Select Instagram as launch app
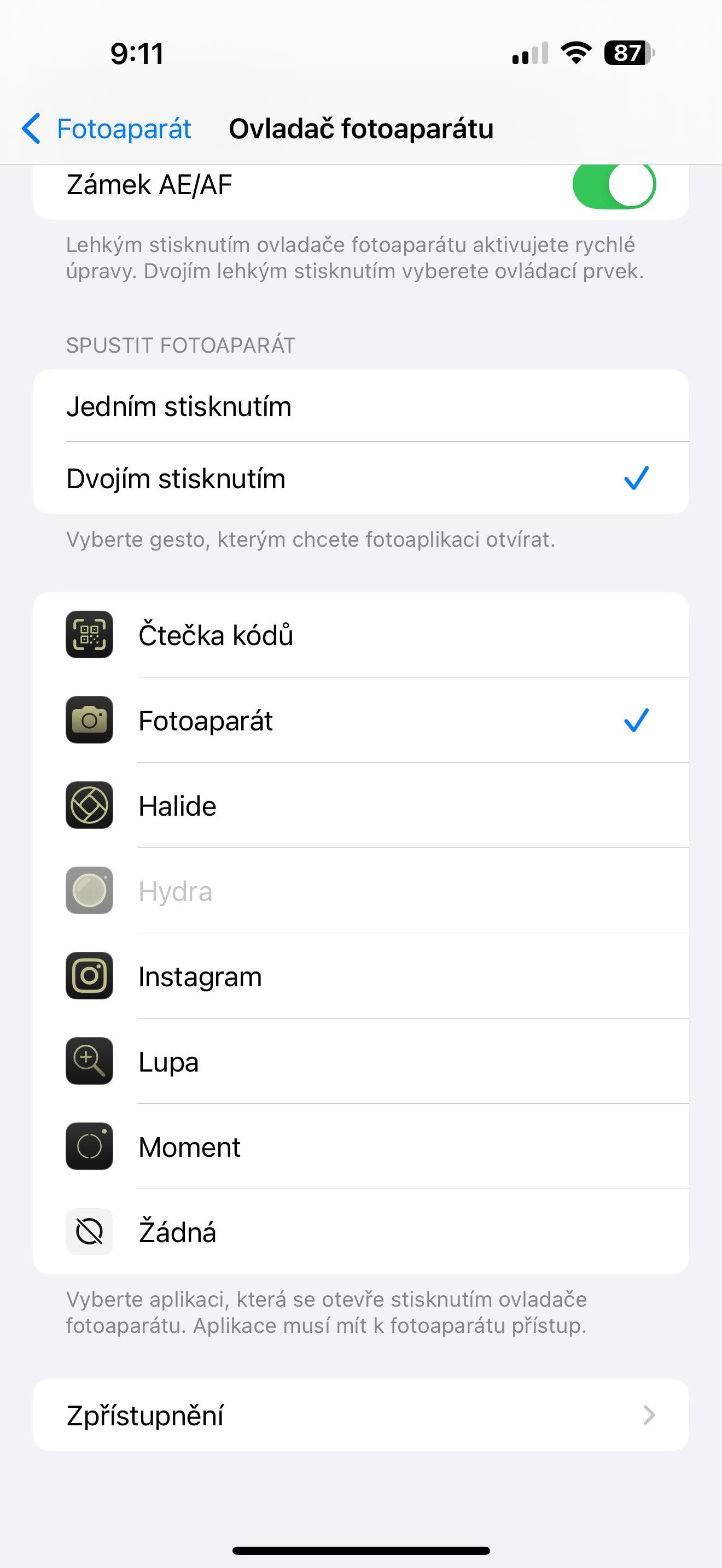The height and width of the screenshot is (1568, 722). (x=360, y=976)
